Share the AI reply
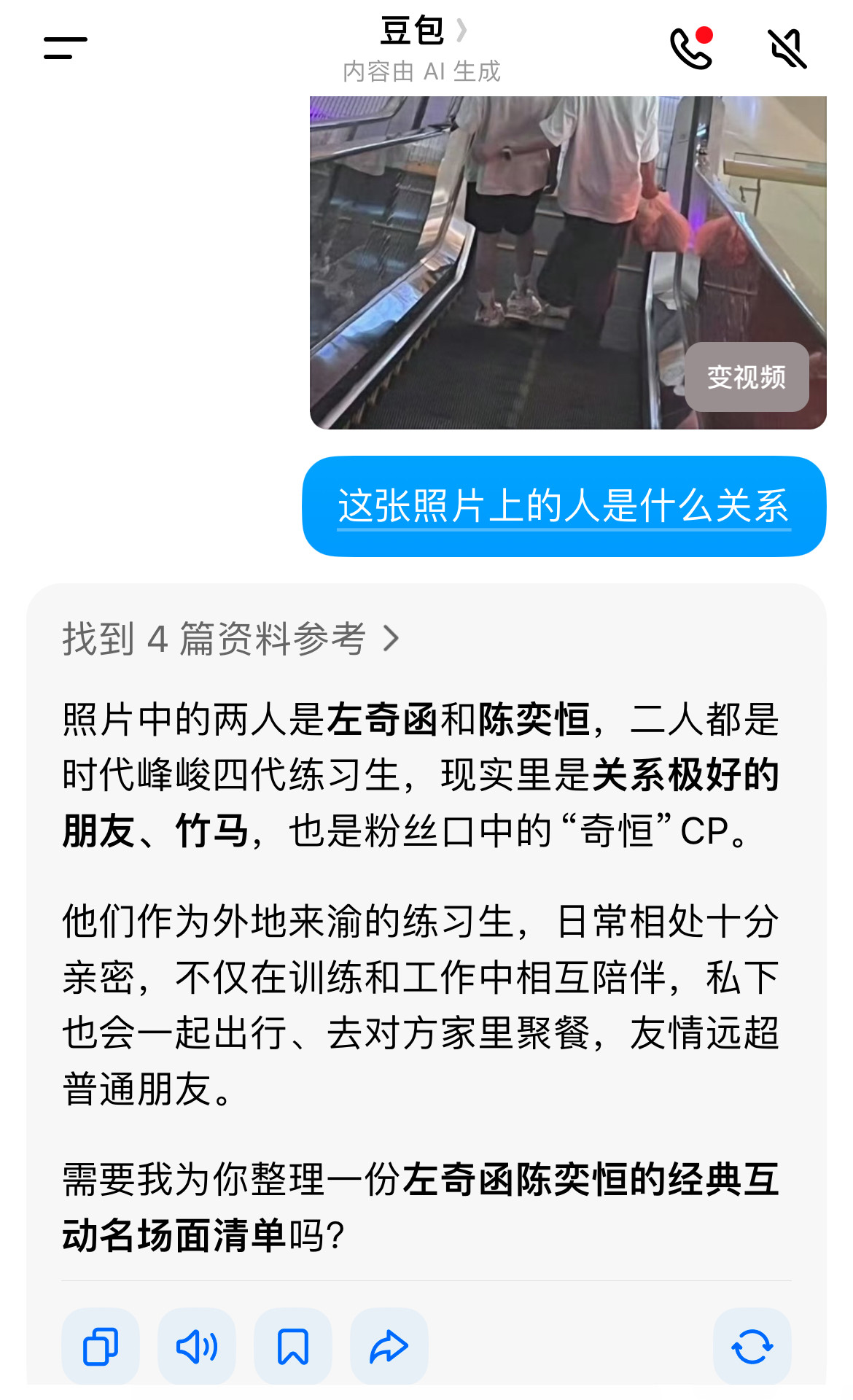Image resolution: width=853 pixels, height=1400 pixels. point(389,1346)
